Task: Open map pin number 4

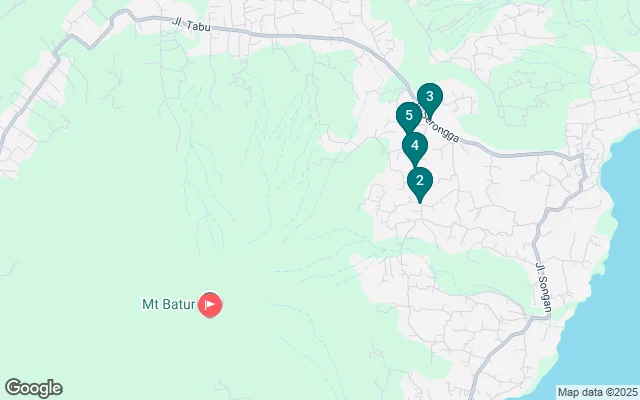Action: click(x=414, y=146)
